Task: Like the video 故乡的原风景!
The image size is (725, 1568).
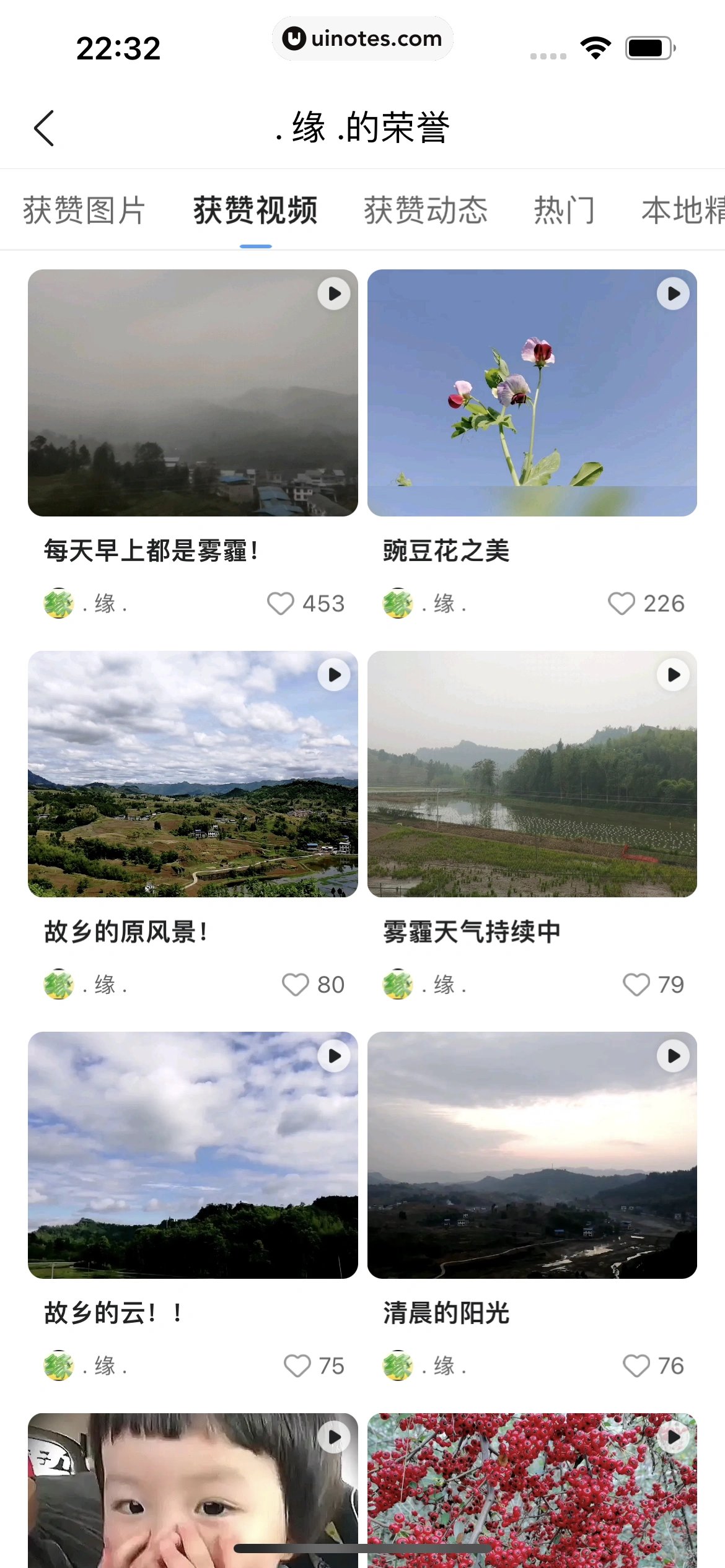Action: tap(296, 985)
